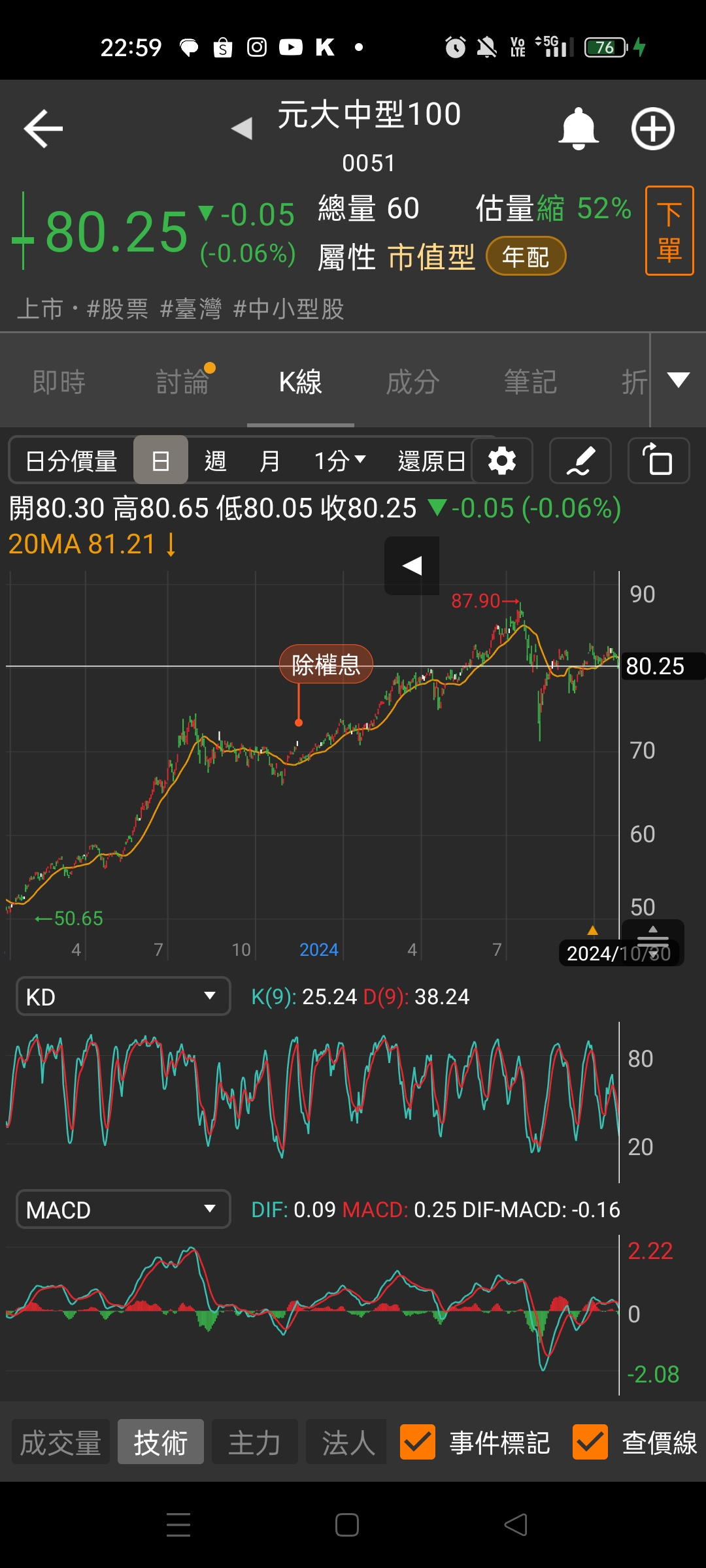
Task: Open the 討論 discussion tab
Action: pos(182,382)
